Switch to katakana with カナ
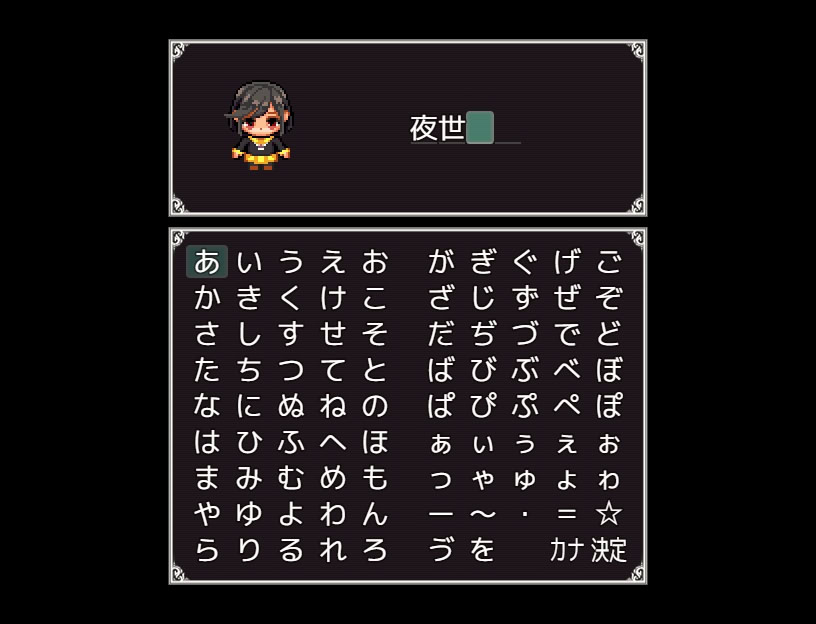 click(x=567, y=550)
